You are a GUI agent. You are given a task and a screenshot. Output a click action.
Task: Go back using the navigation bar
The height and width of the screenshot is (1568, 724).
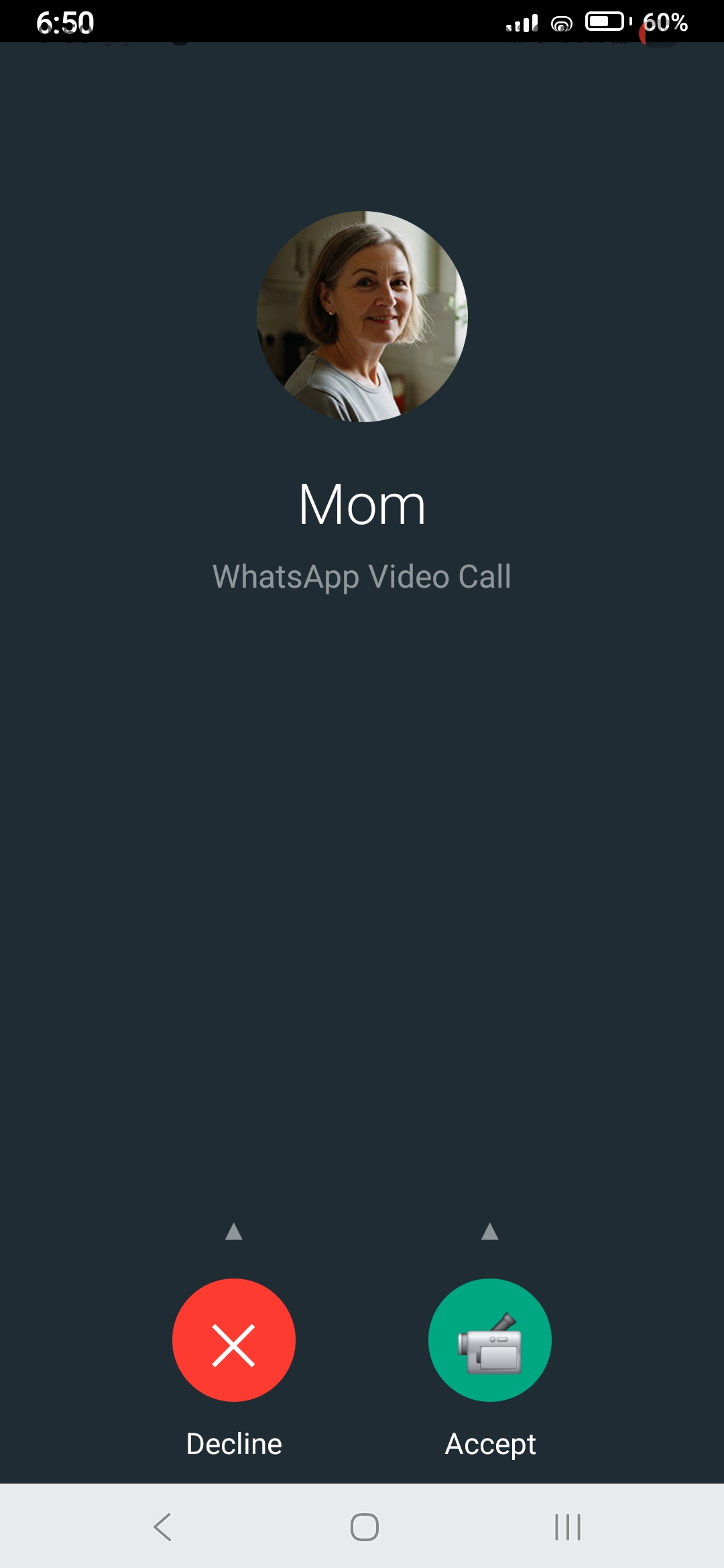tap(163, 1527)
